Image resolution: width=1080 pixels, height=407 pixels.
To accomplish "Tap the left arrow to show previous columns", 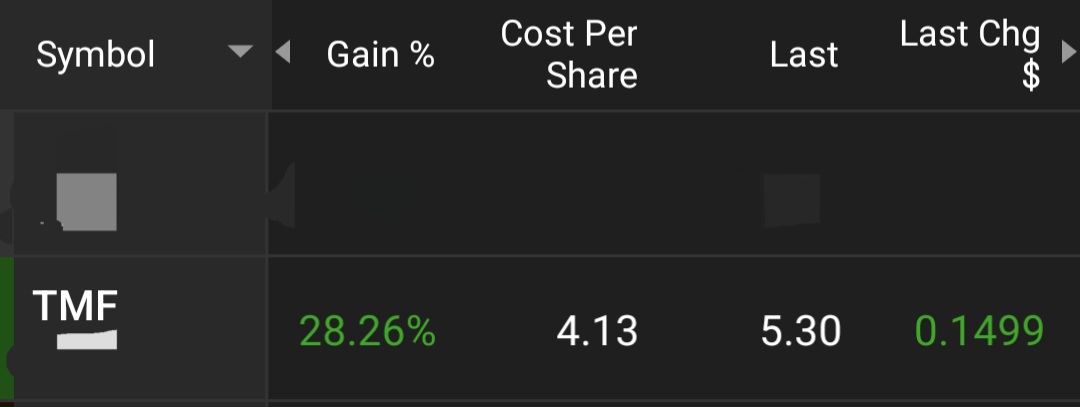I will tap(282, 52).
